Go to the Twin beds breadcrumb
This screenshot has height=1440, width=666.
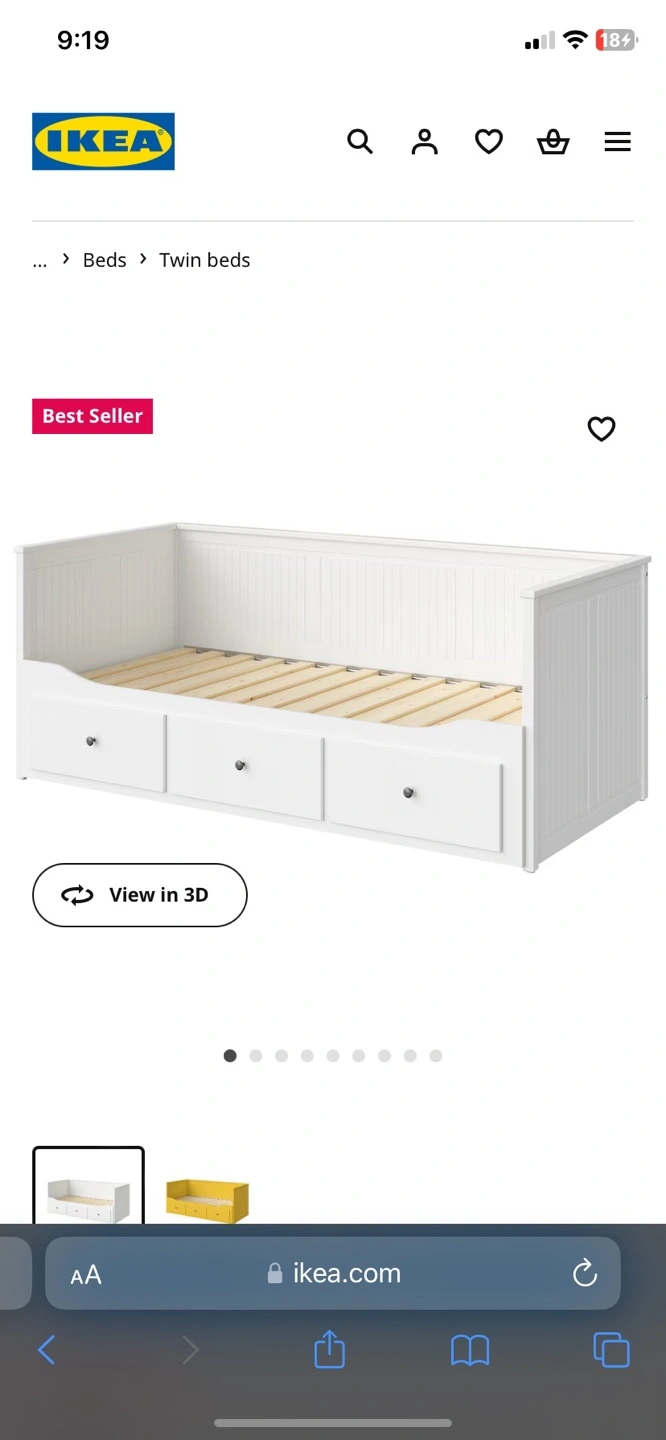point(204,260)
